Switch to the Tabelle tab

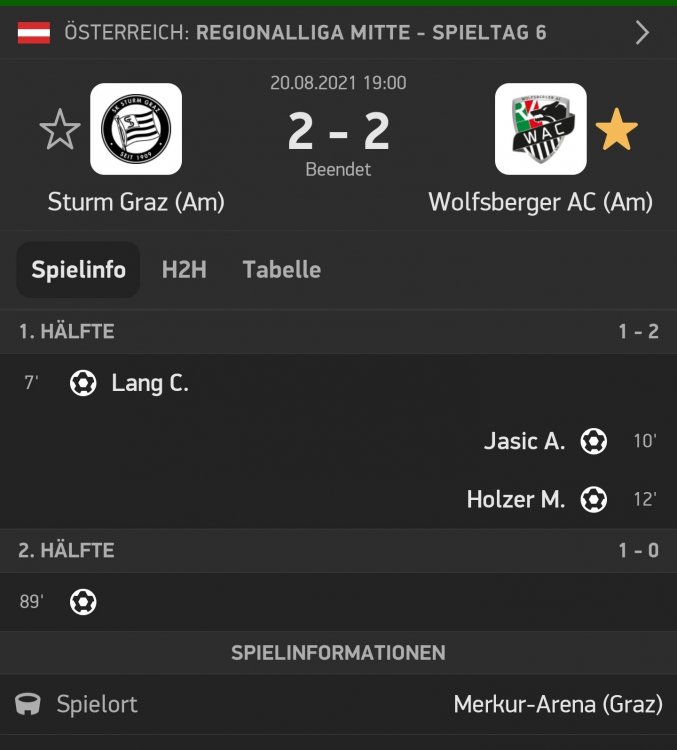(x=281, y=270)
